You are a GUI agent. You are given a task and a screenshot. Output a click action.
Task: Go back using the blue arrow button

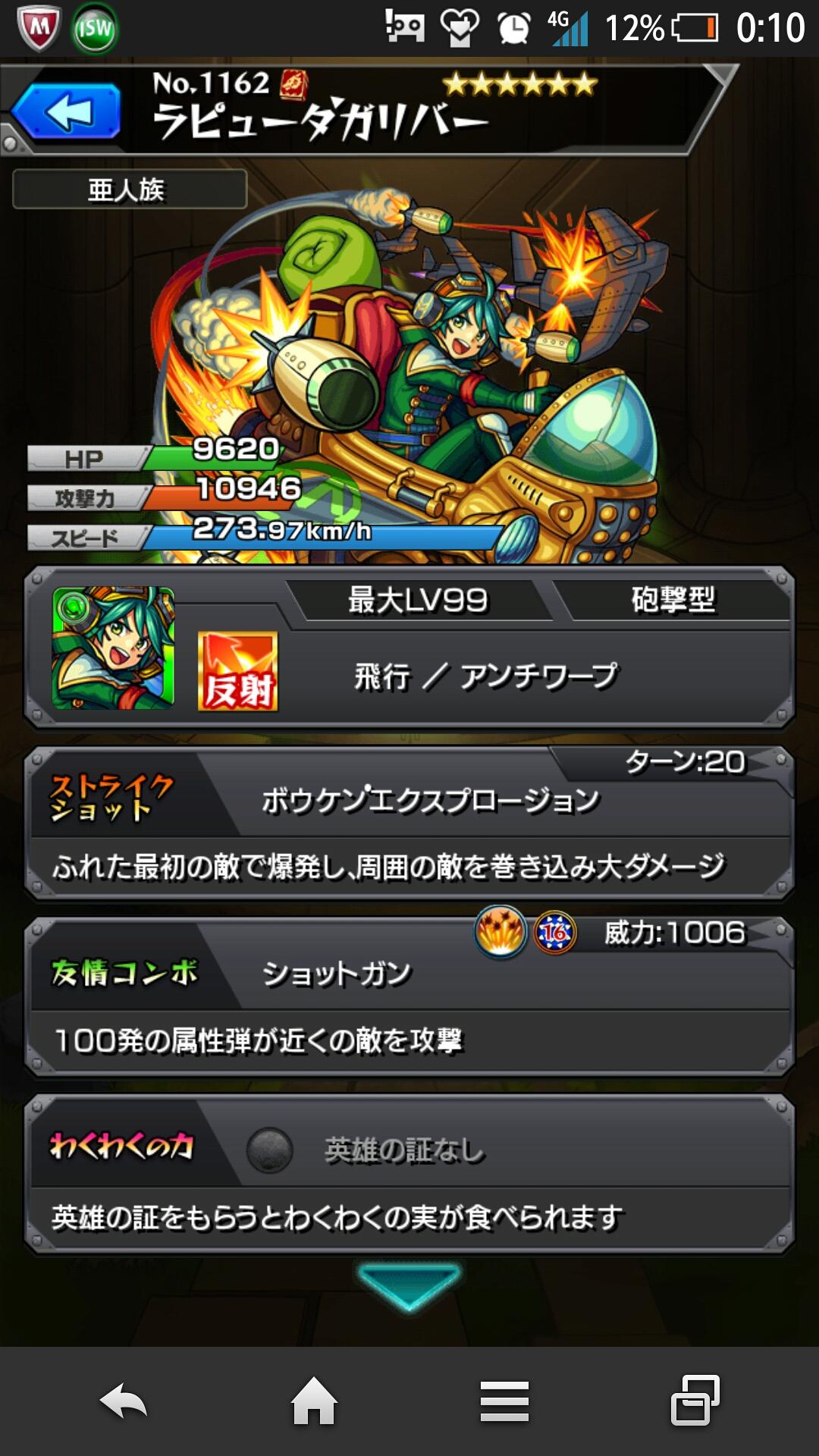click(x=67, y=112)
